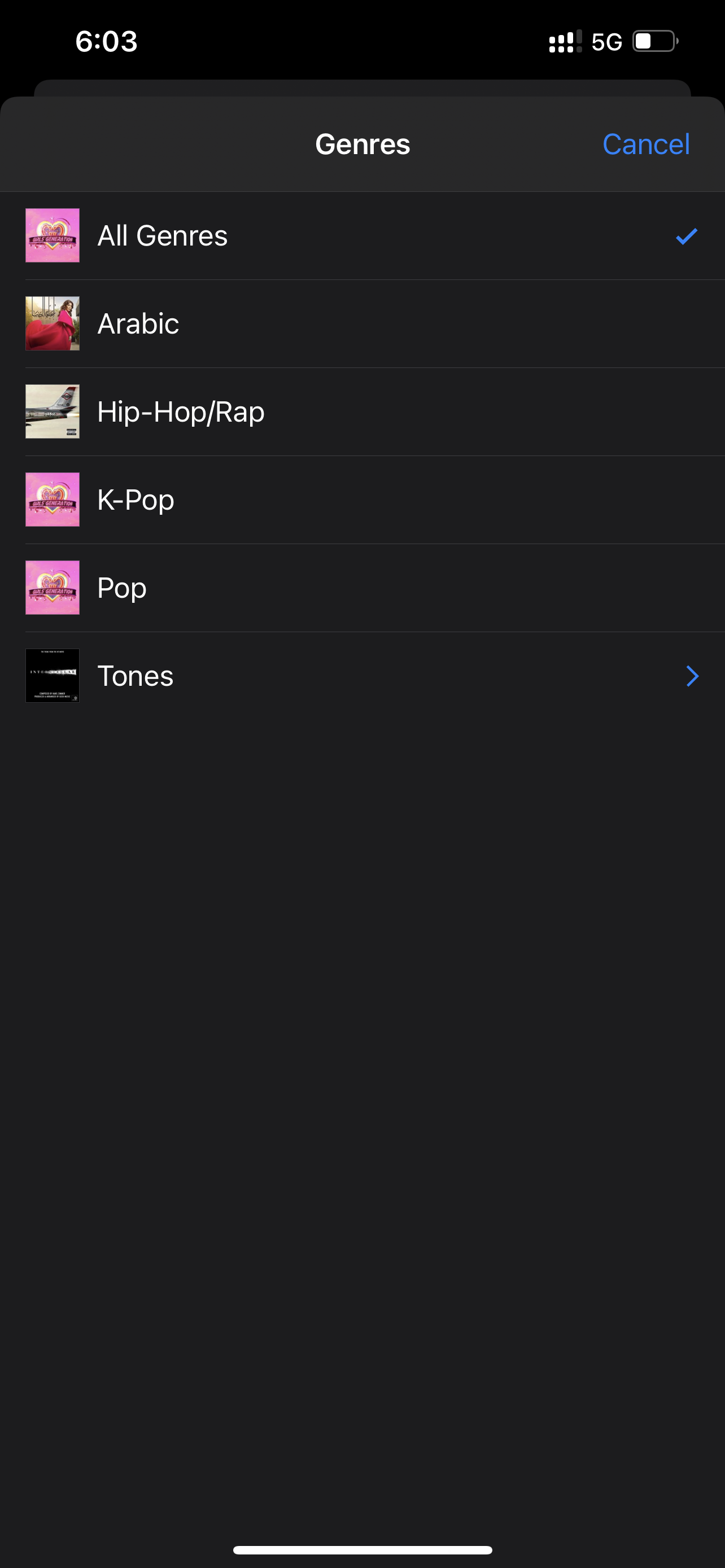Viewport: 725px width, 1568px height.
Task: Choose the Arabic genre
Action: [362, 324]
